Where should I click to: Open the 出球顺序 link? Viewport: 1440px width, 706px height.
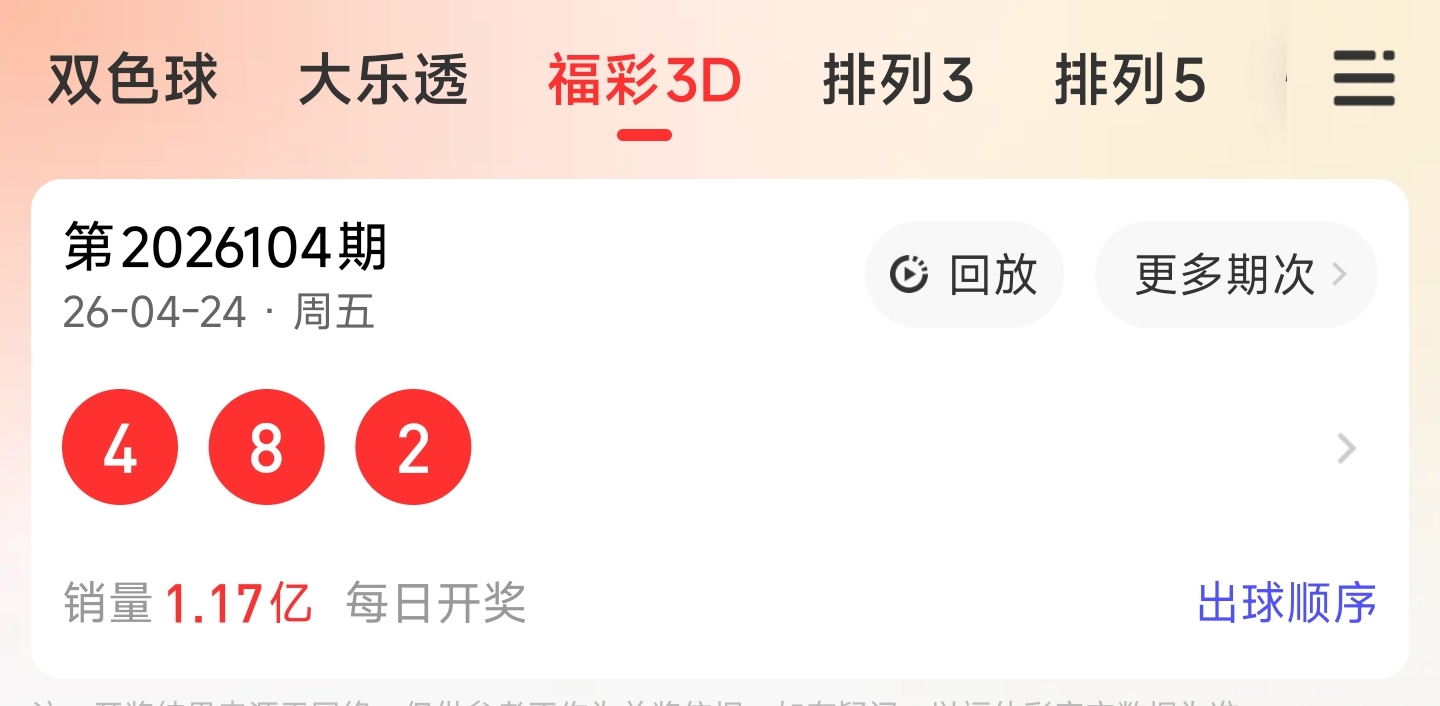point(1287,603)
